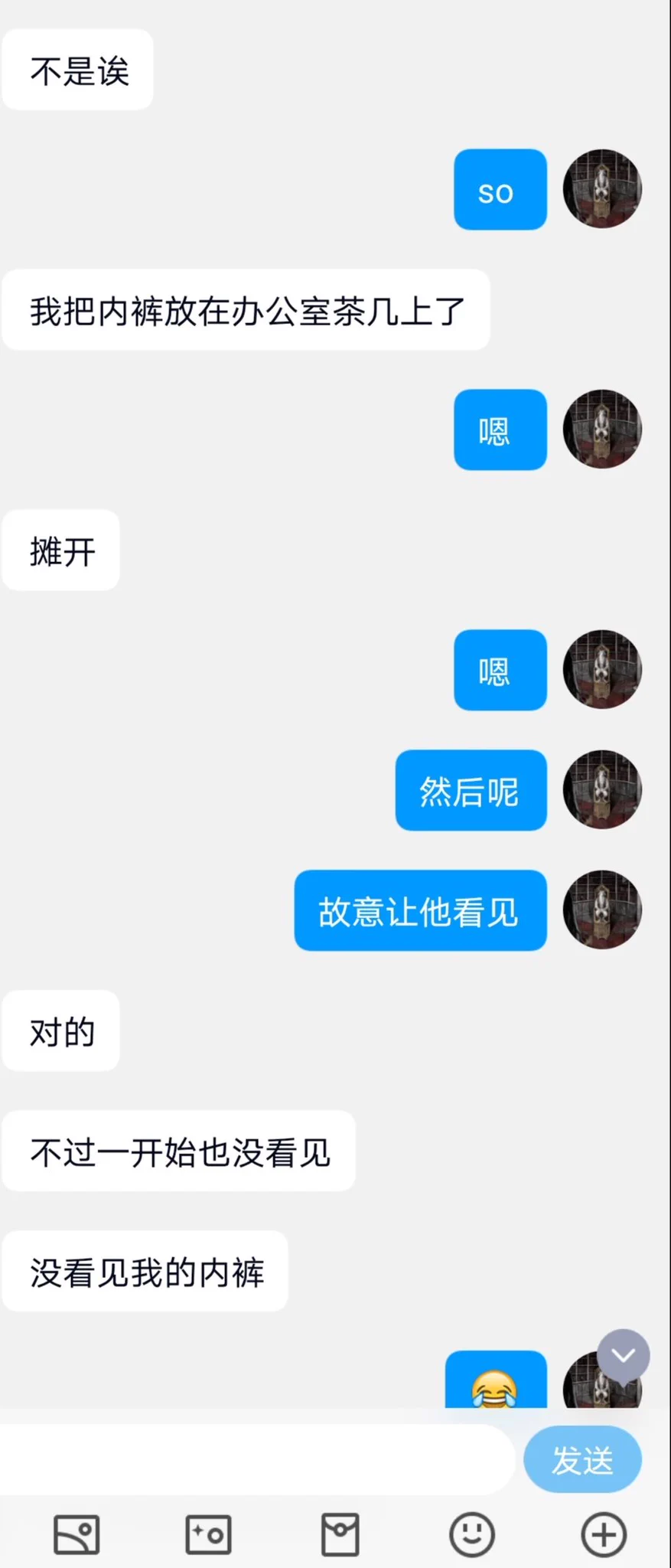The width and height of the screenshot is (671, 1568).
Task: Open the emoji smiley panel
Action: (x=471, y=1534)
